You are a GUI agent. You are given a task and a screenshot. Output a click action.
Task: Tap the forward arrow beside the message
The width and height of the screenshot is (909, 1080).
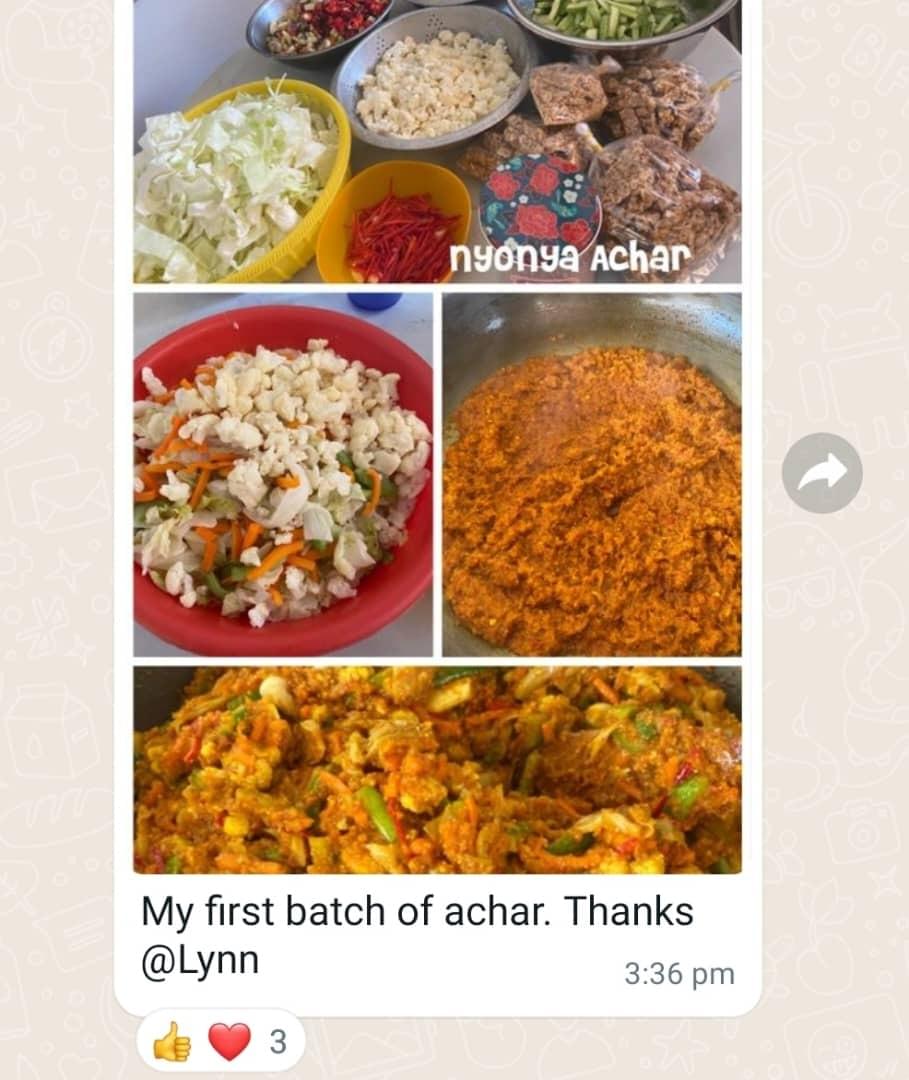pos(821,472)
